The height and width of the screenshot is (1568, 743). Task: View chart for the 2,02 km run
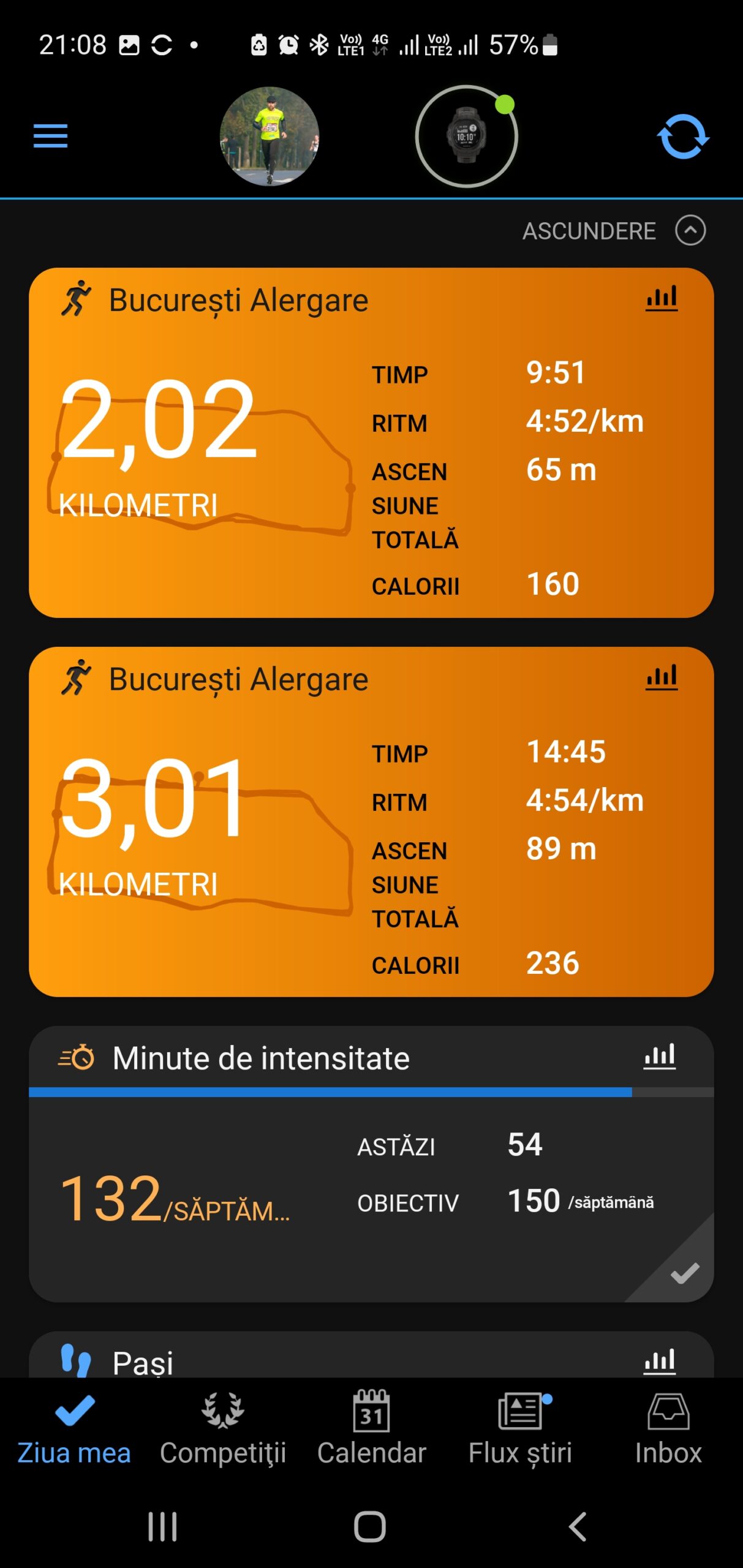[662, 298]
